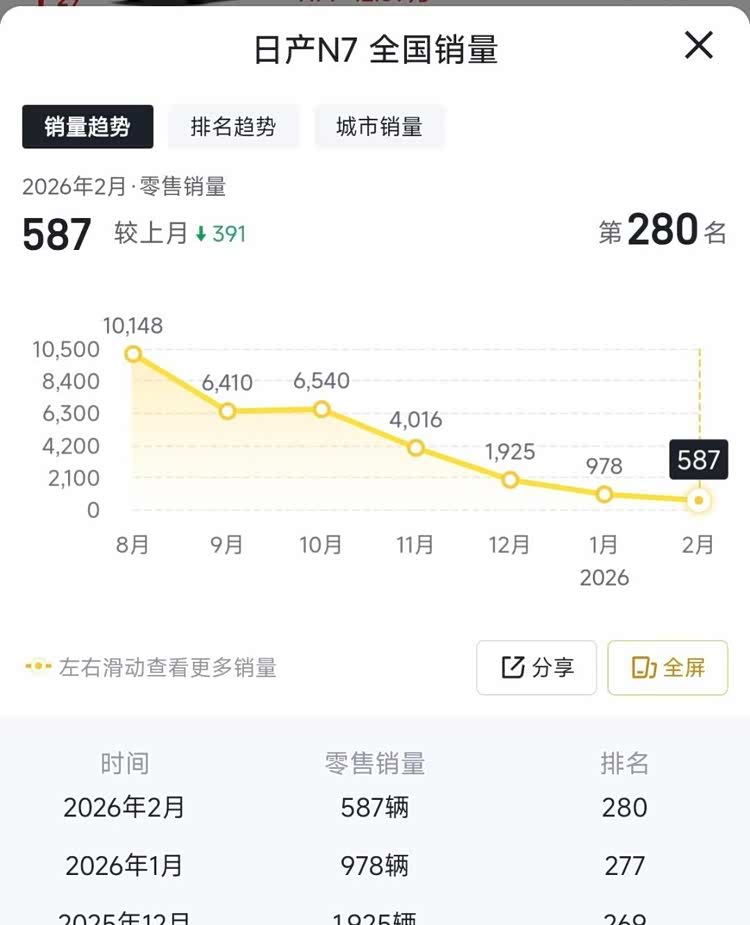Select the 1月 2026 data point
750x925 pixels.
[x=604, y=494]
